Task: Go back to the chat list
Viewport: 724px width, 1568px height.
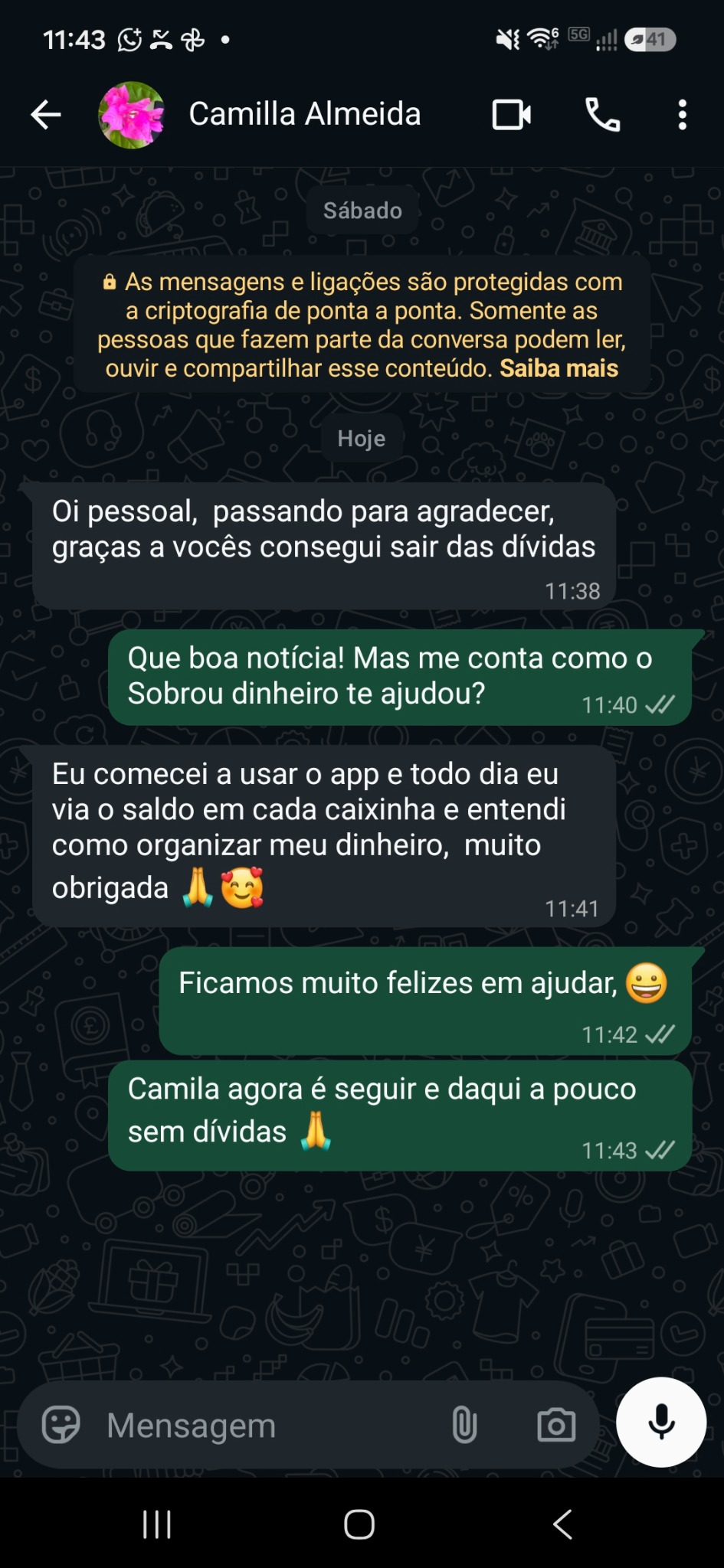Action: pyautogui.click(x=46, y=115)
